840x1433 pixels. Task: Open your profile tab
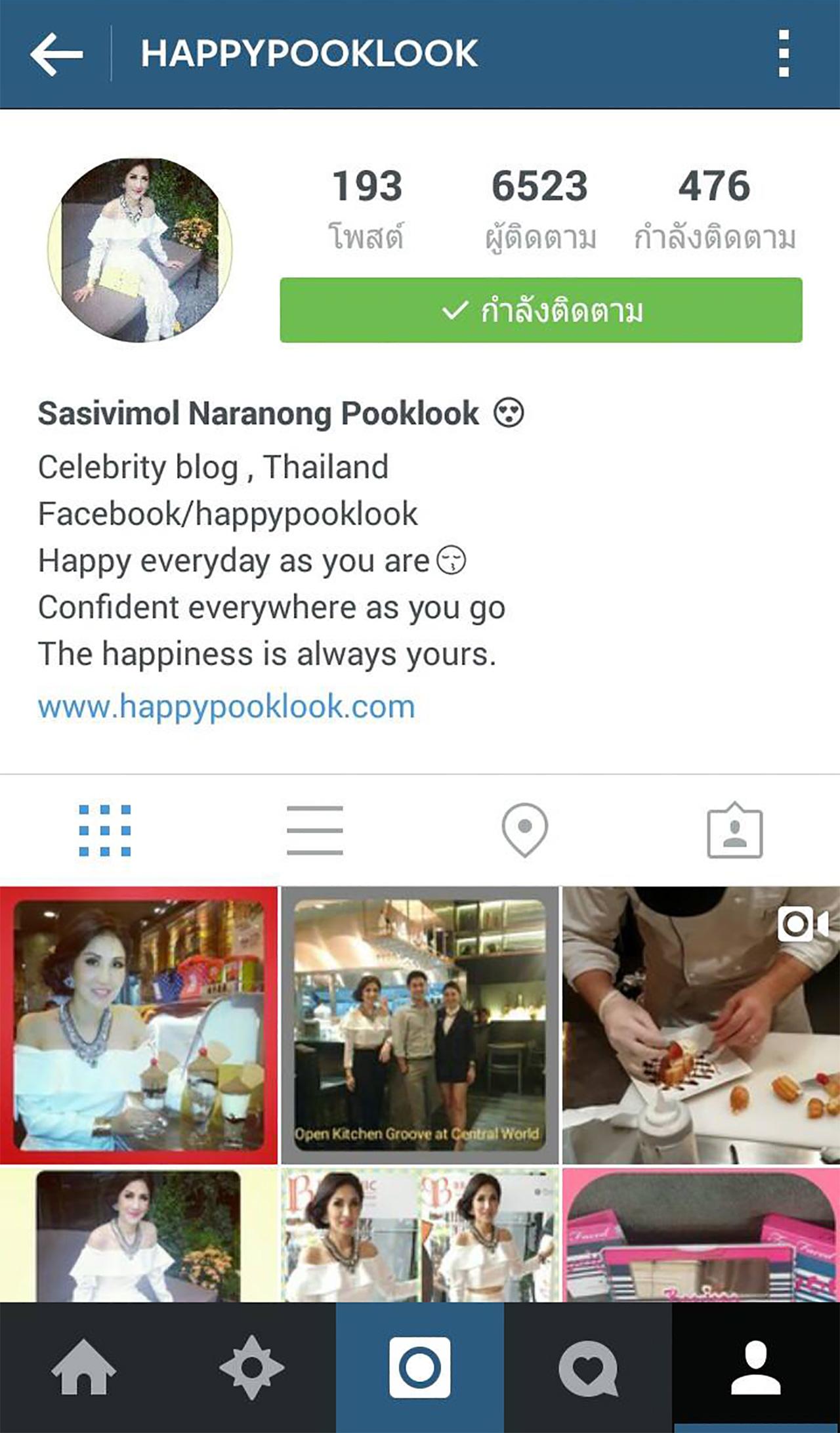(756, 1368)
